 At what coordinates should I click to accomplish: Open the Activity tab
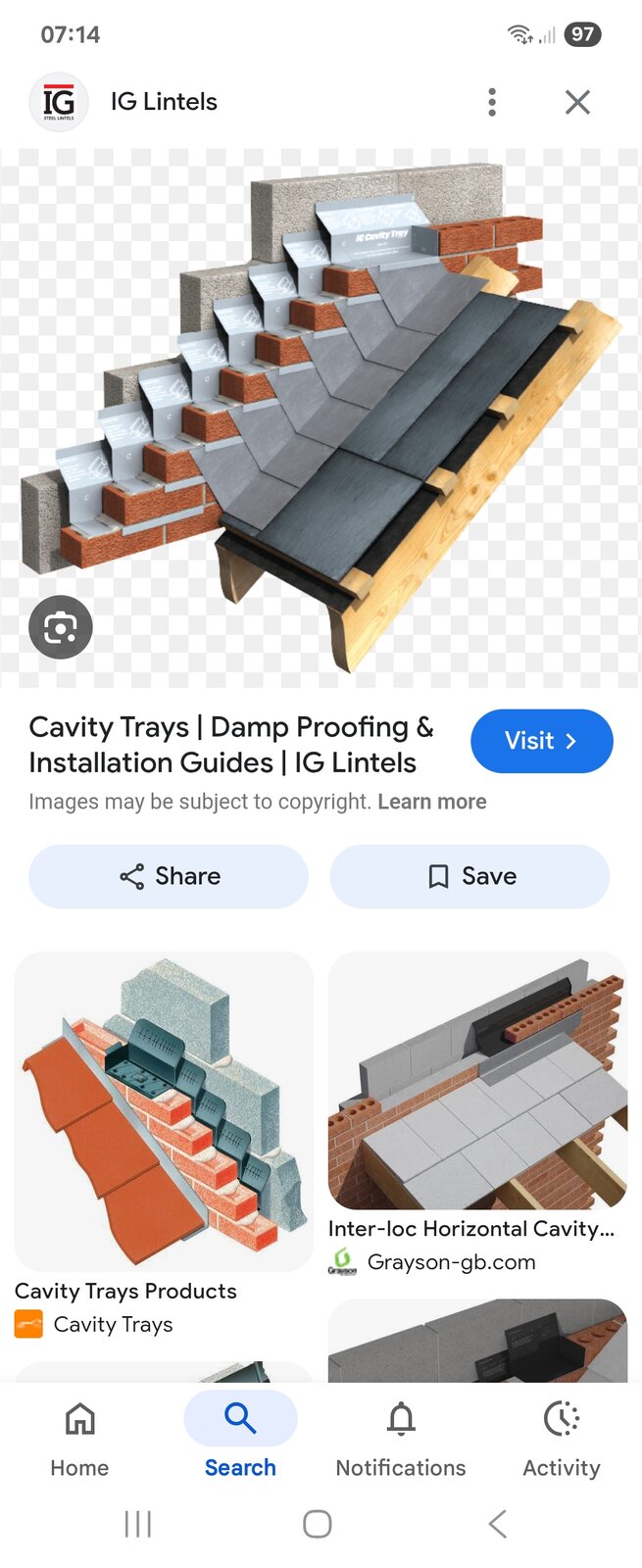(x=562, y=1438)
